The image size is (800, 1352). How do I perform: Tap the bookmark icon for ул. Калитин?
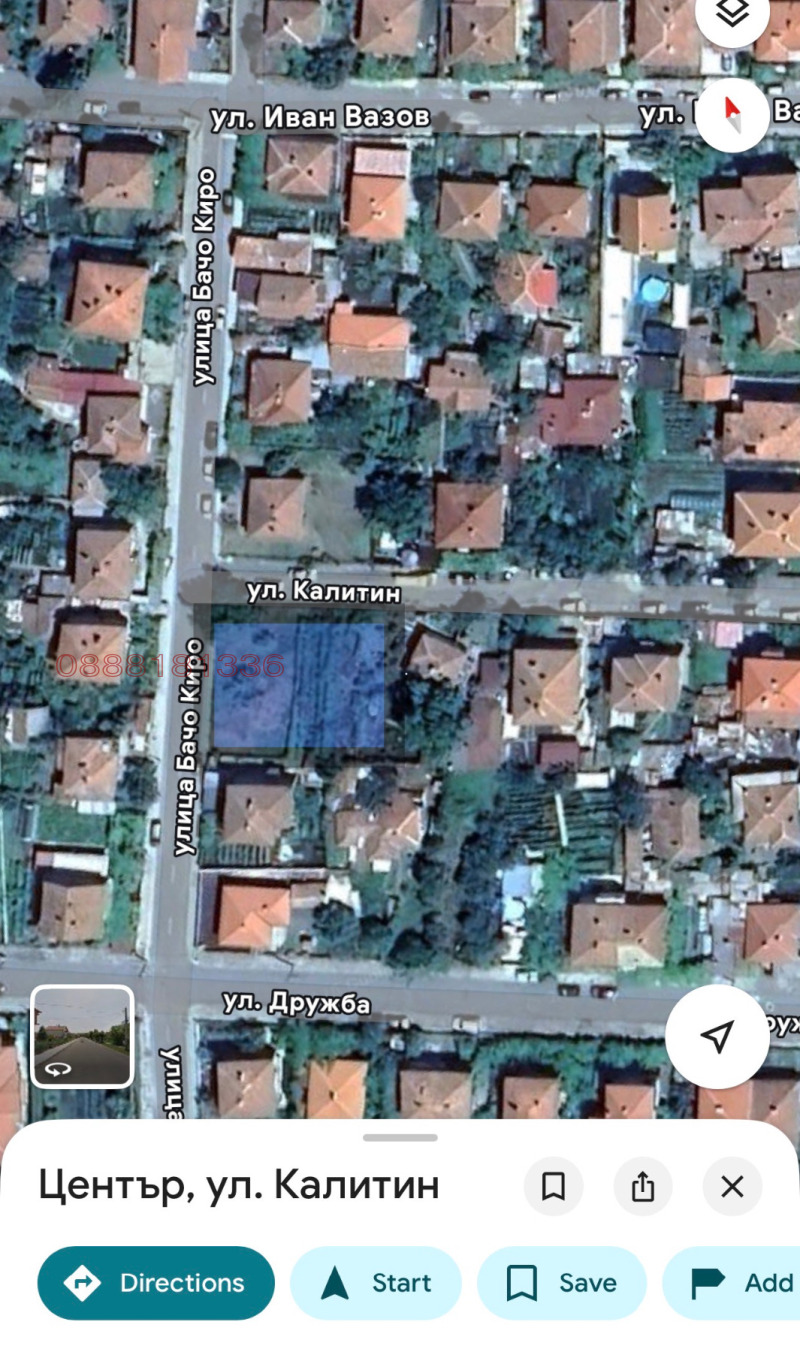point(554,1186)
